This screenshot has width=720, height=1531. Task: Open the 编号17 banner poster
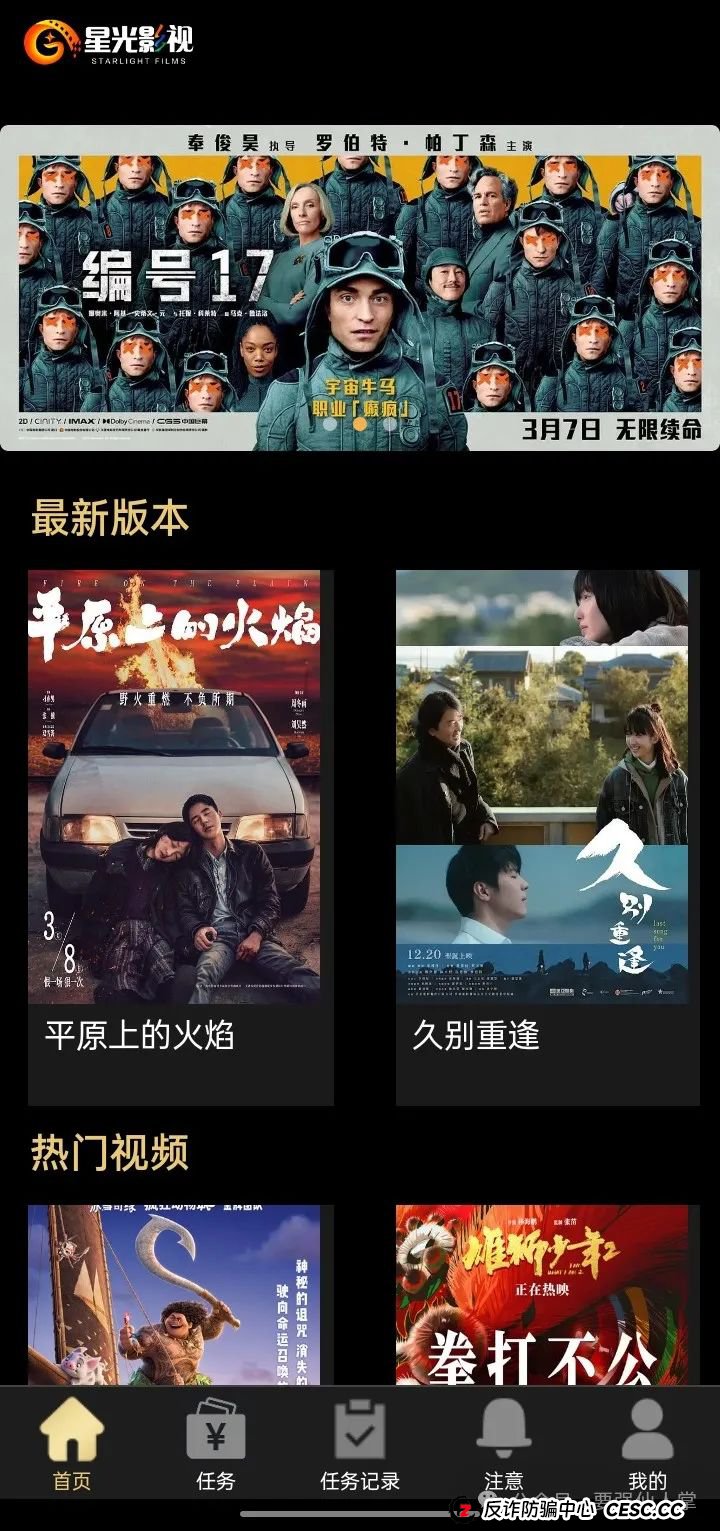click(360, 285)
